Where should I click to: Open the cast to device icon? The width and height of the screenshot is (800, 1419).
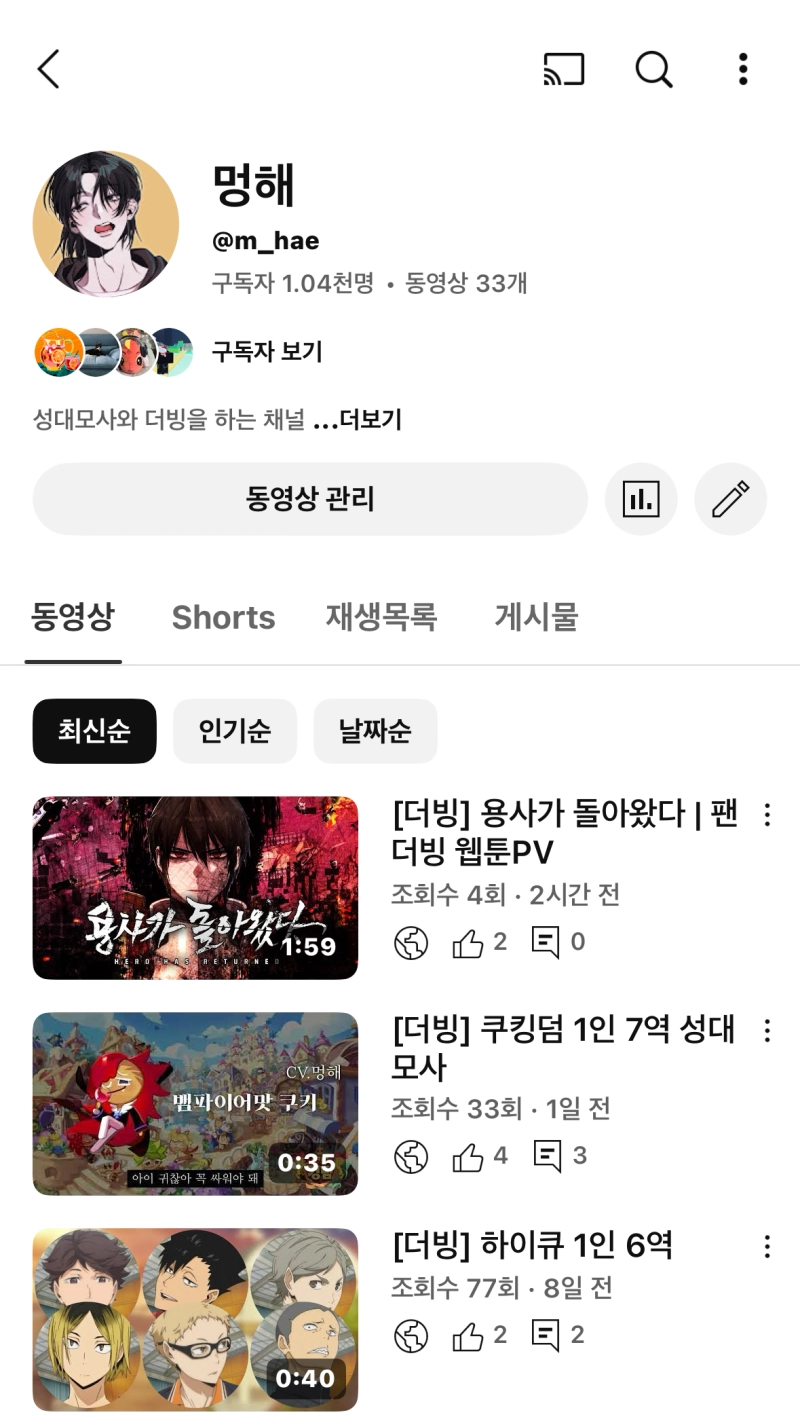564,69
